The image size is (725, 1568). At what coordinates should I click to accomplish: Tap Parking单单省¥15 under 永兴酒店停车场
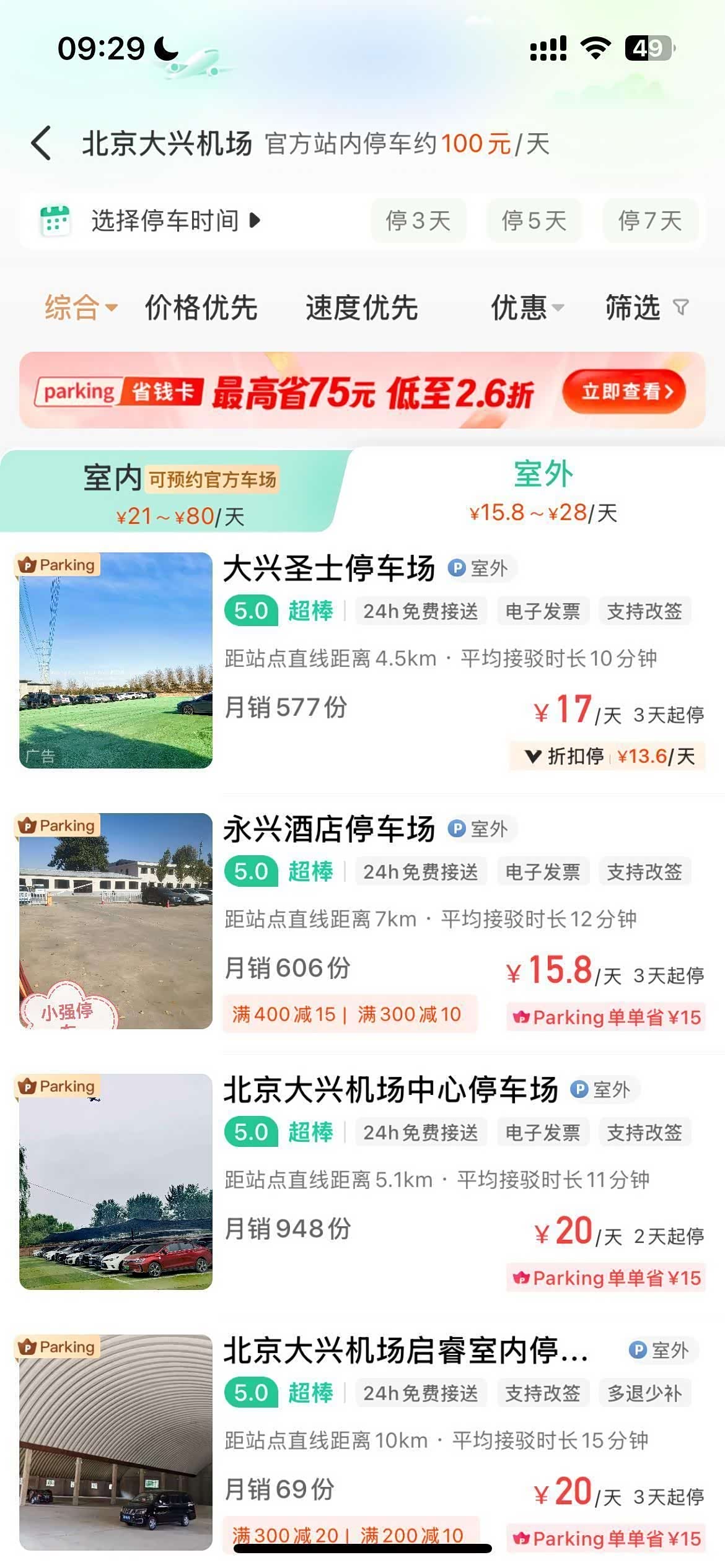coord(606,1017)
